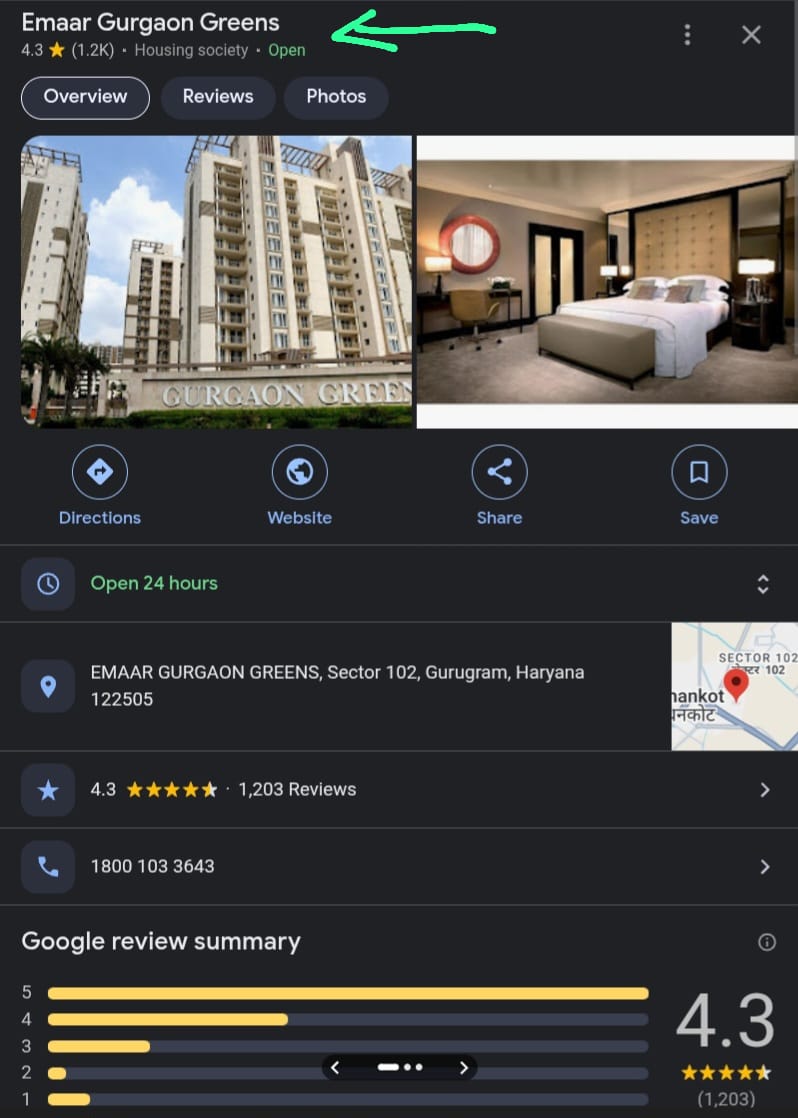Go to the next page arrow
Image resolution: width=798 pixels, height=1118 pixels.
464,1068
